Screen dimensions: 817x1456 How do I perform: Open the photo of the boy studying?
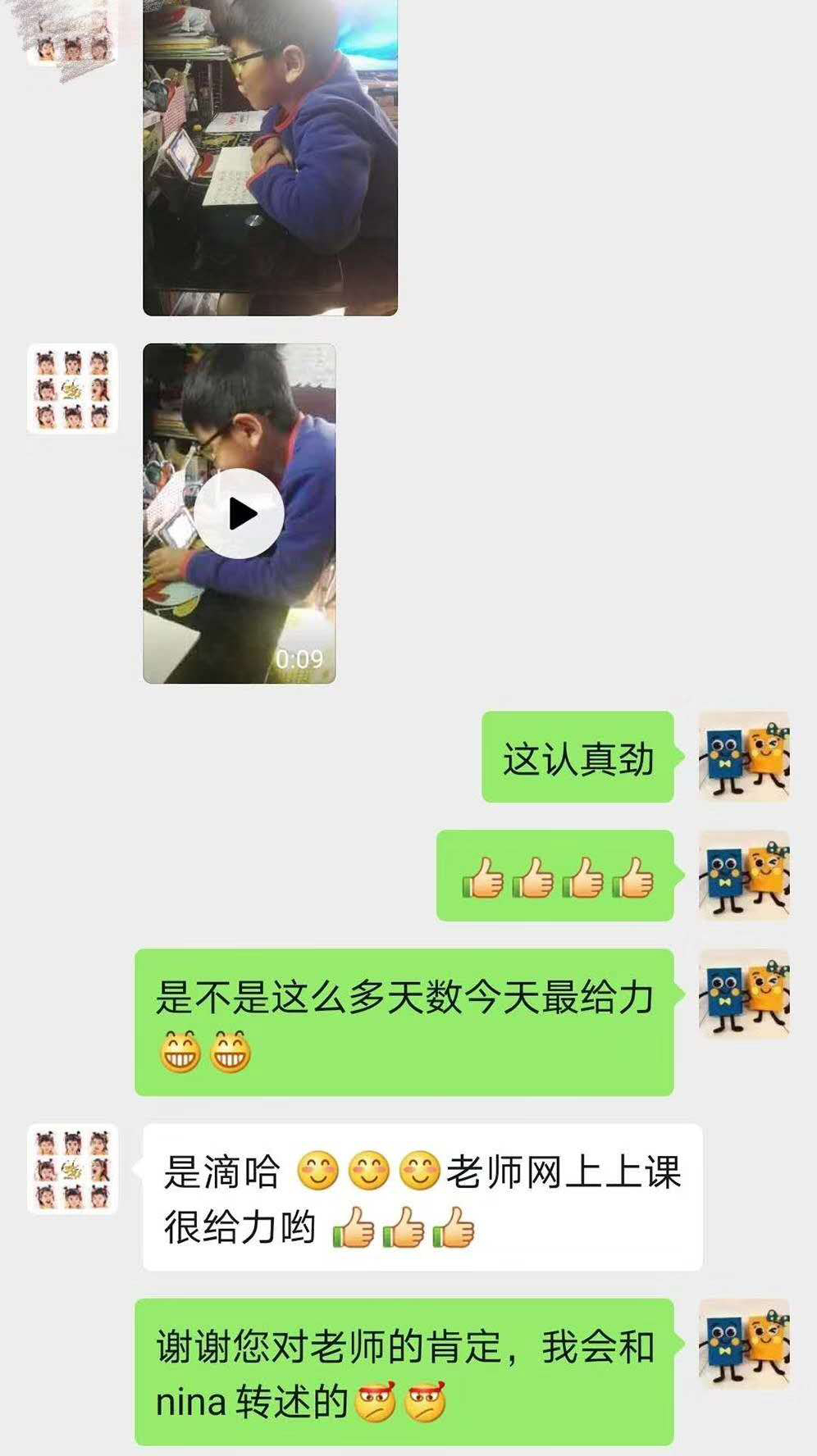click(x=270, y=156)
